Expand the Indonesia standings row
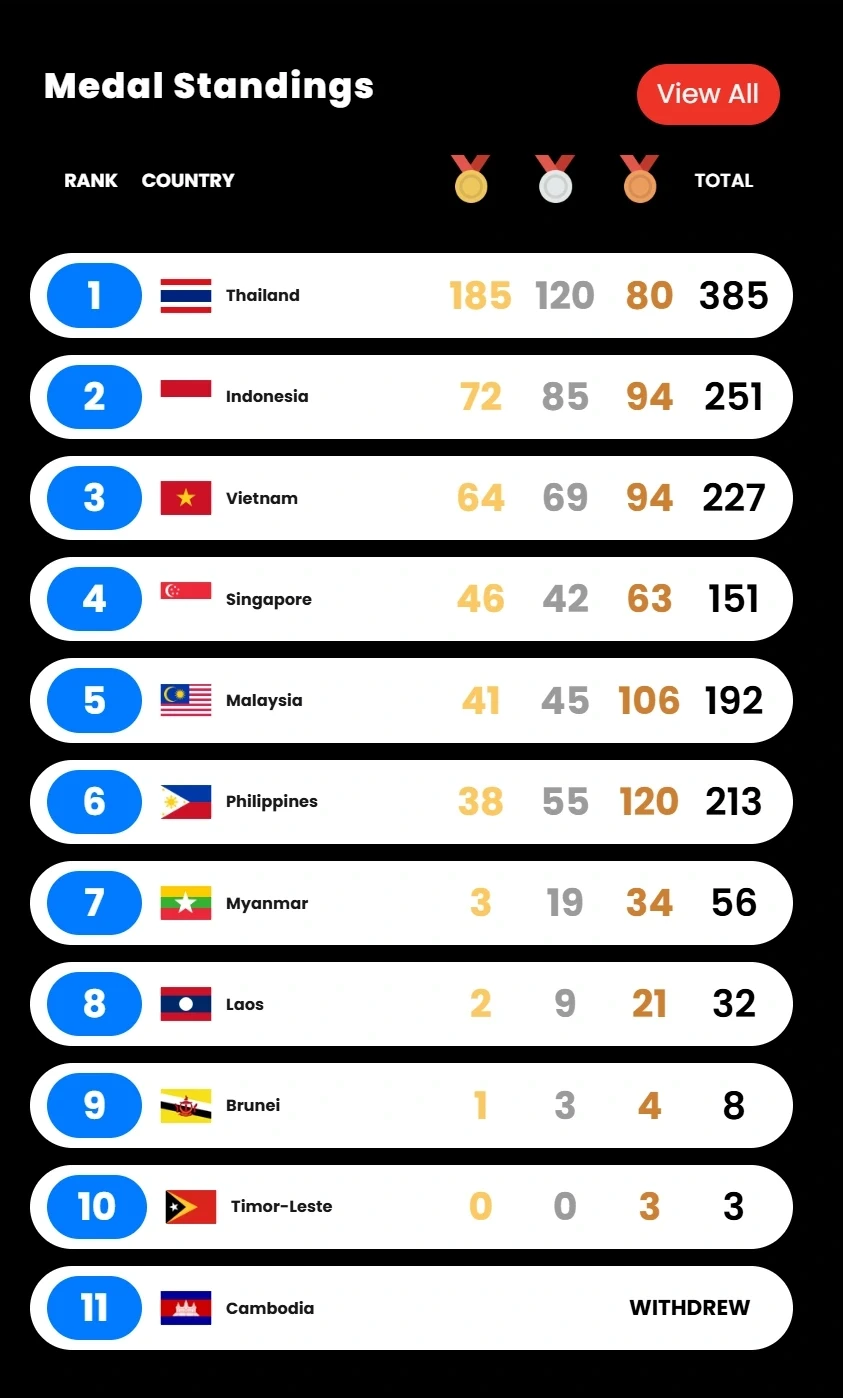 pos(412,396)
